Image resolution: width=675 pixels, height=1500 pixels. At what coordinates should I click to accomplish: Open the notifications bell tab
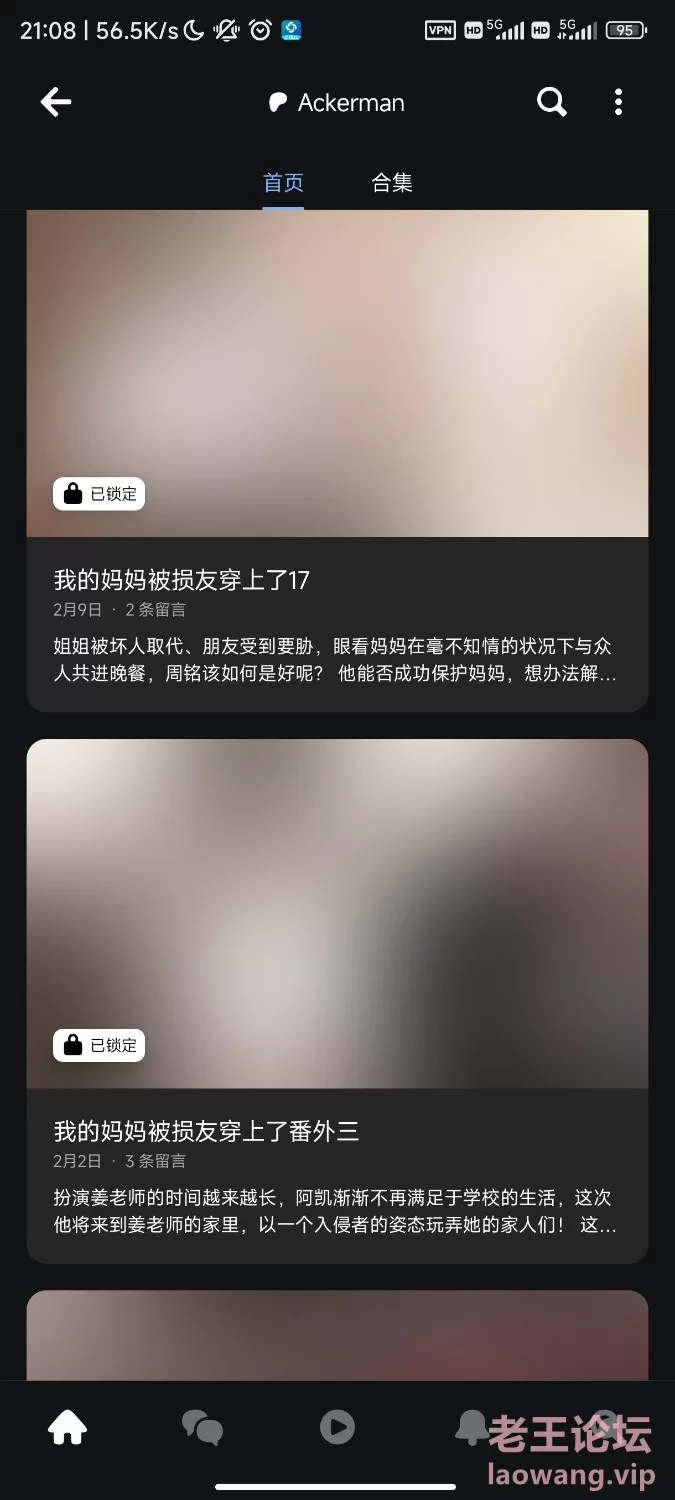click(471, 1427)
